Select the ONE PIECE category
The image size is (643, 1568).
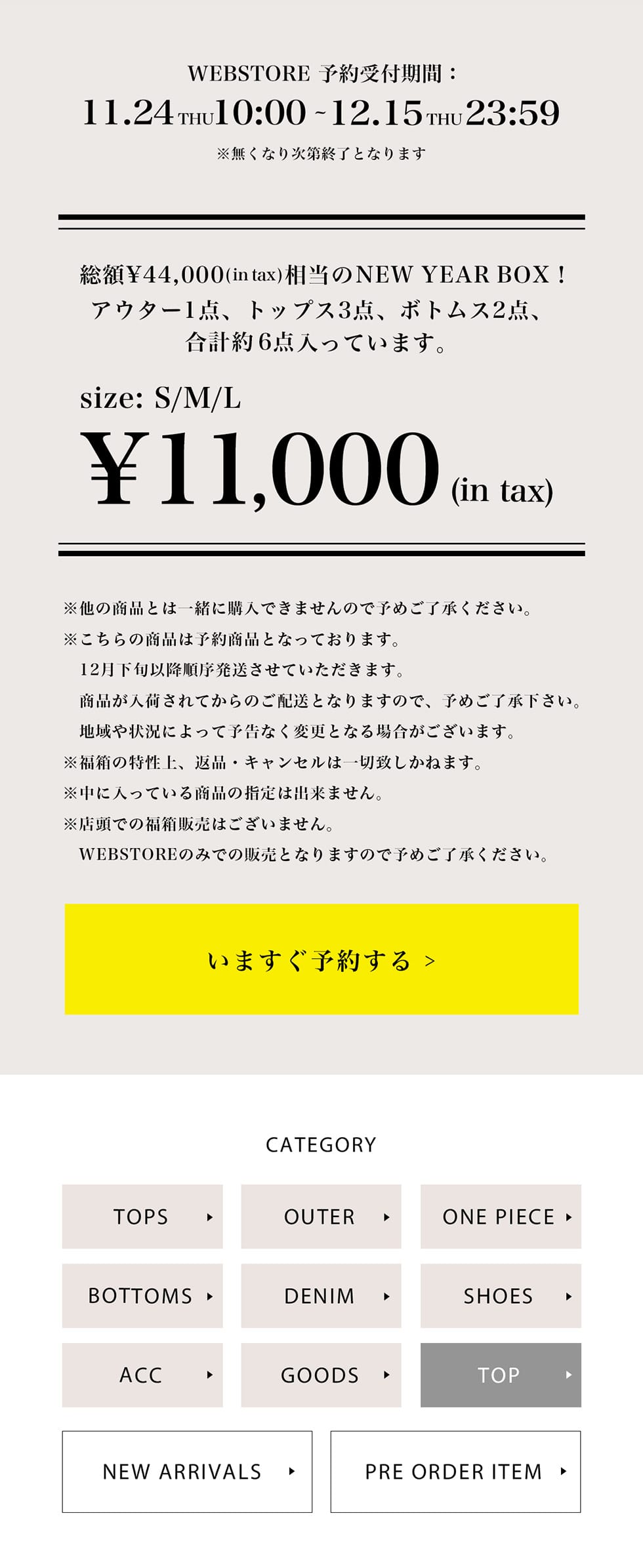(501, 1216)
